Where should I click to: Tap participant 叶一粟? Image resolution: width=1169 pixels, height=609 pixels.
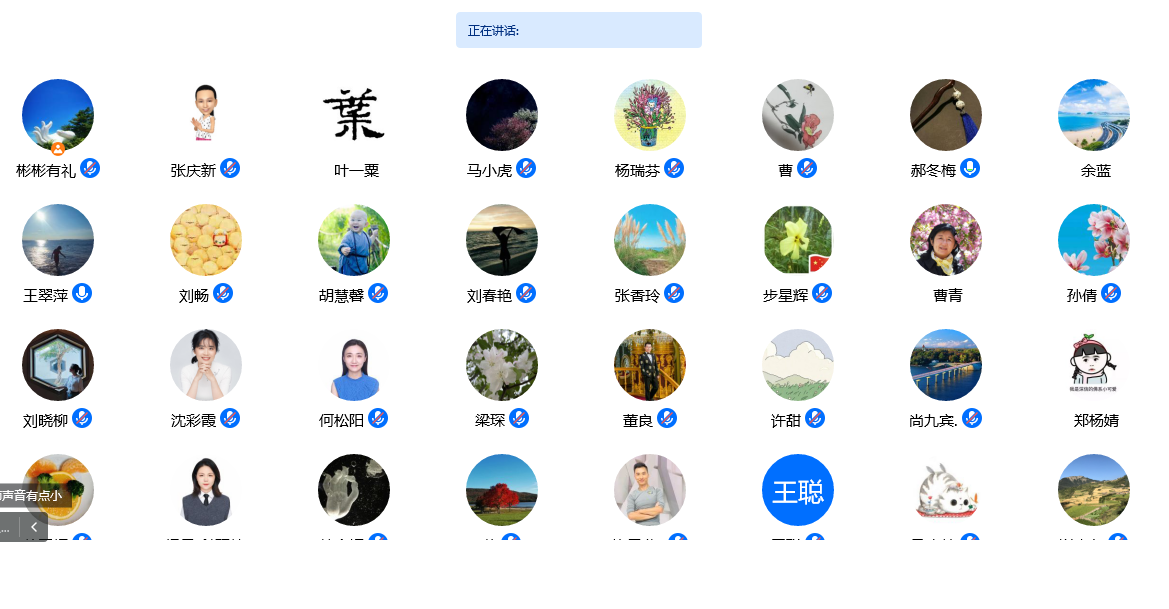click(354, 115)
